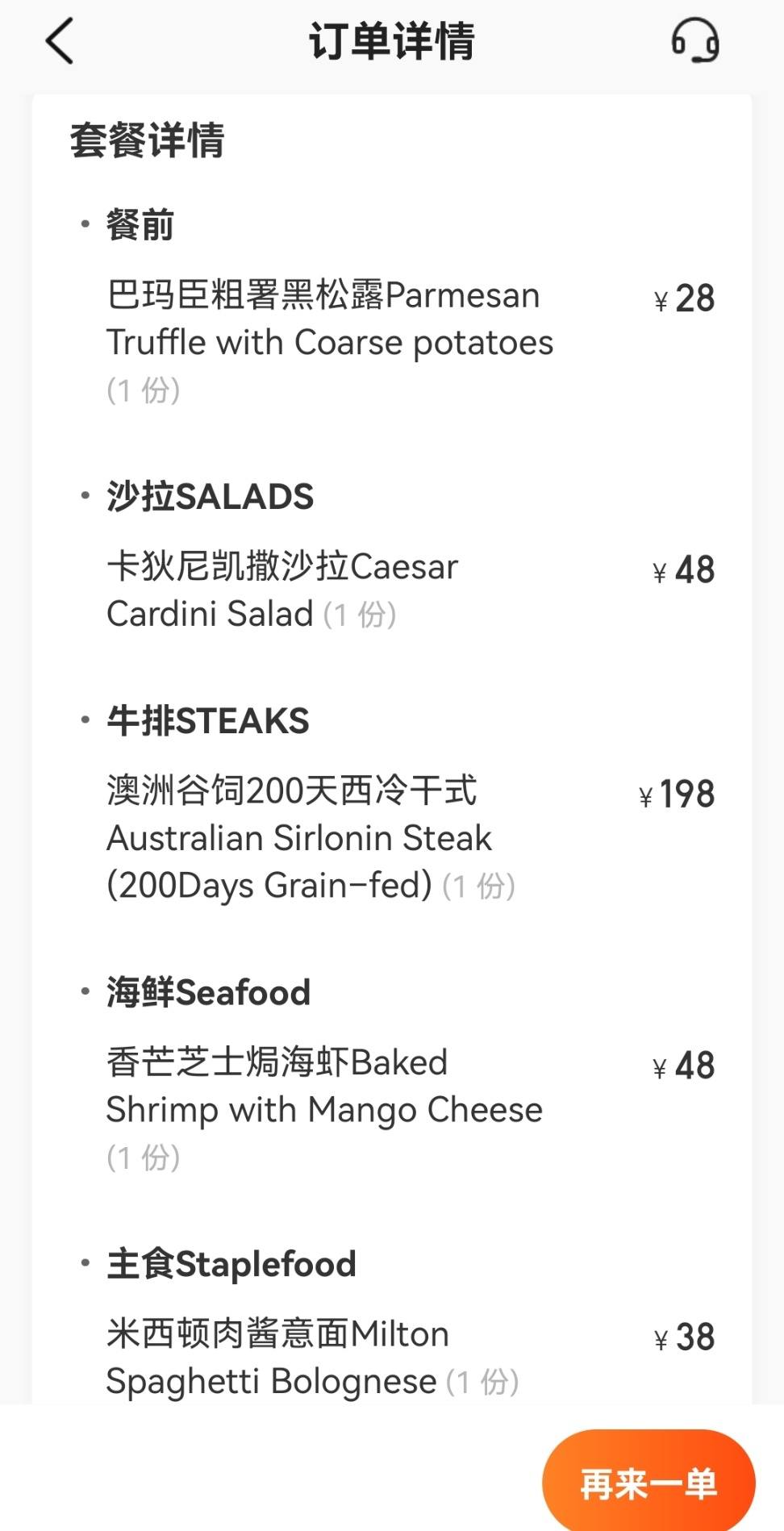Tap the 再来一单 reorder button
Image resolution: width=784 pixels, height=1531 pixels.
click(648, 1483)
